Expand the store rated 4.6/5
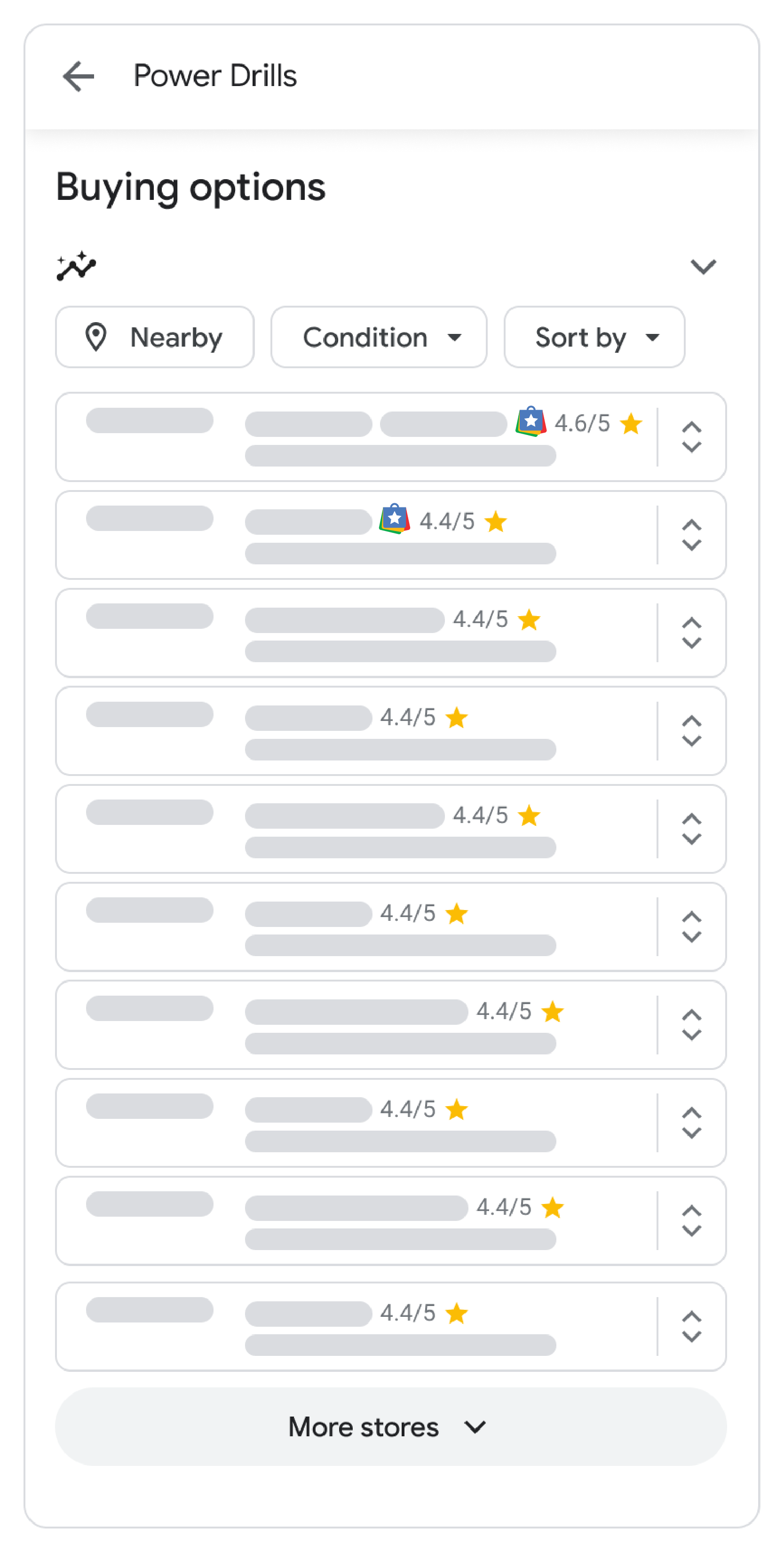784x1552 pixels. [x=691, y=437]
